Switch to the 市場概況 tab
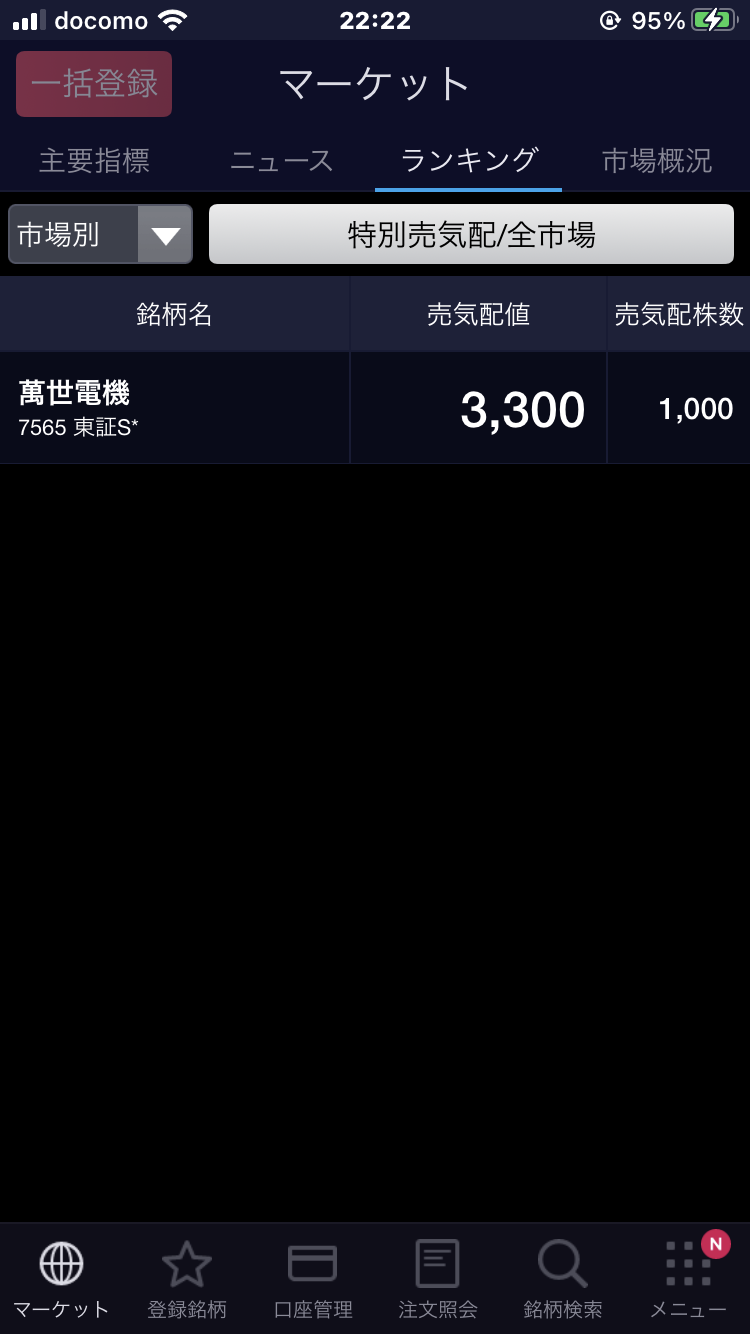 [x=657, y=160]
